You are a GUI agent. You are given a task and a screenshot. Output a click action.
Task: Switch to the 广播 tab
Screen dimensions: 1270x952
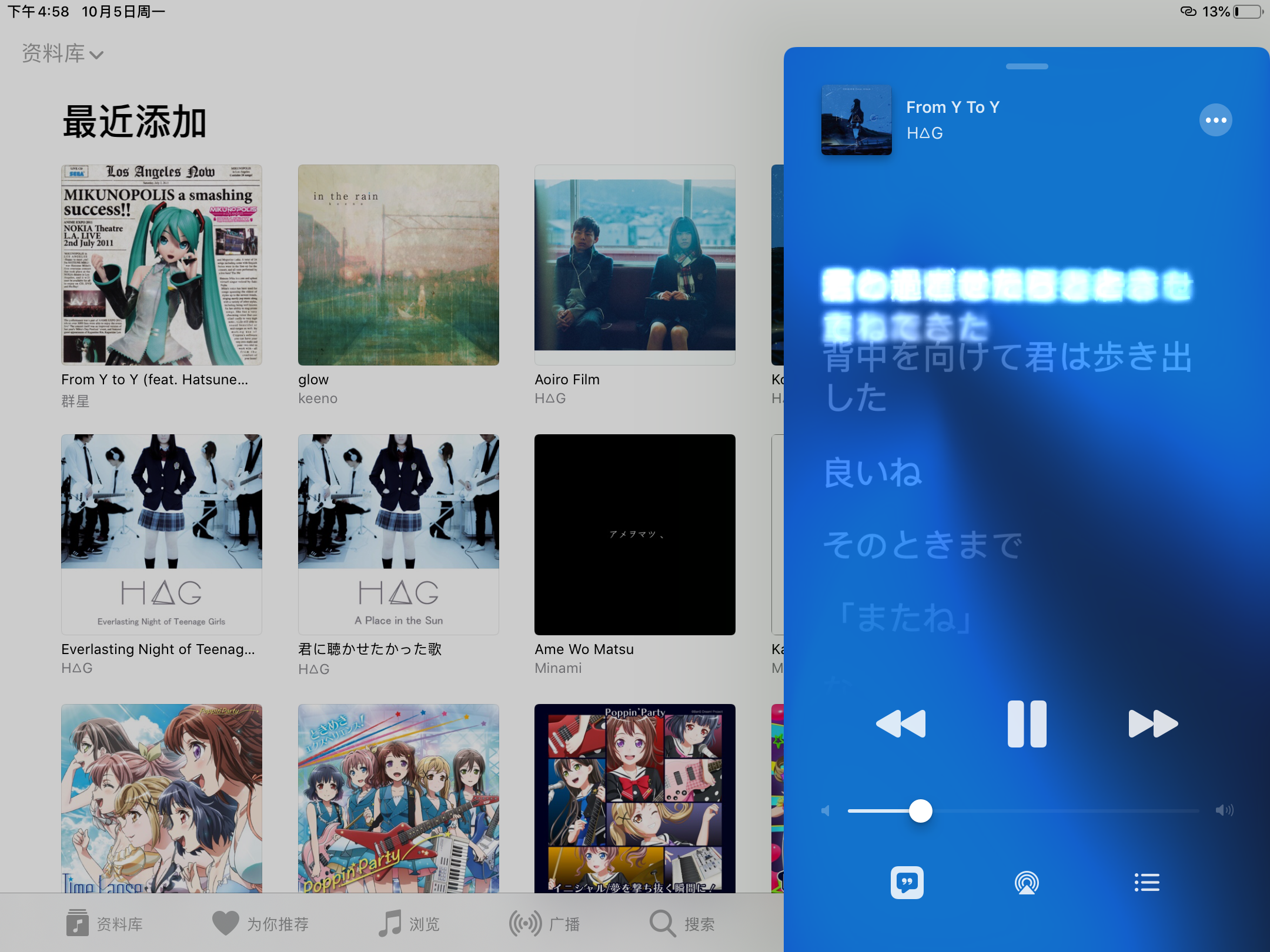(544, 924)
